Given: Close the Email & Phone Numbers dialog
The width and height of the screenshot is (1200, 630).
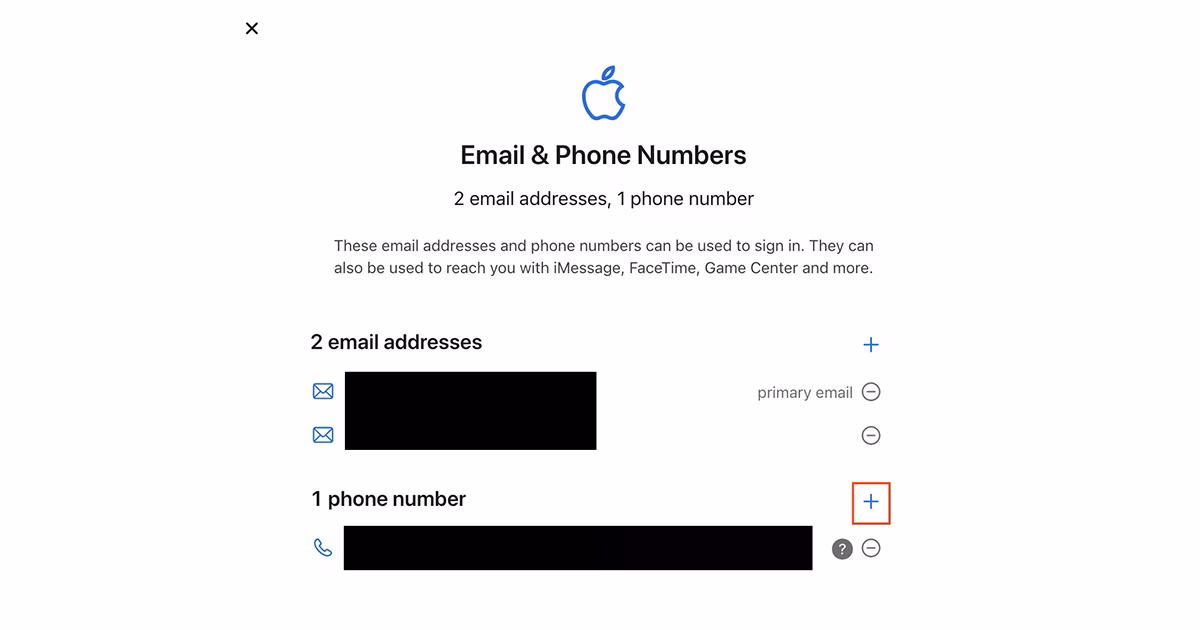Looking at the screenshot, I should click(252, 28).
